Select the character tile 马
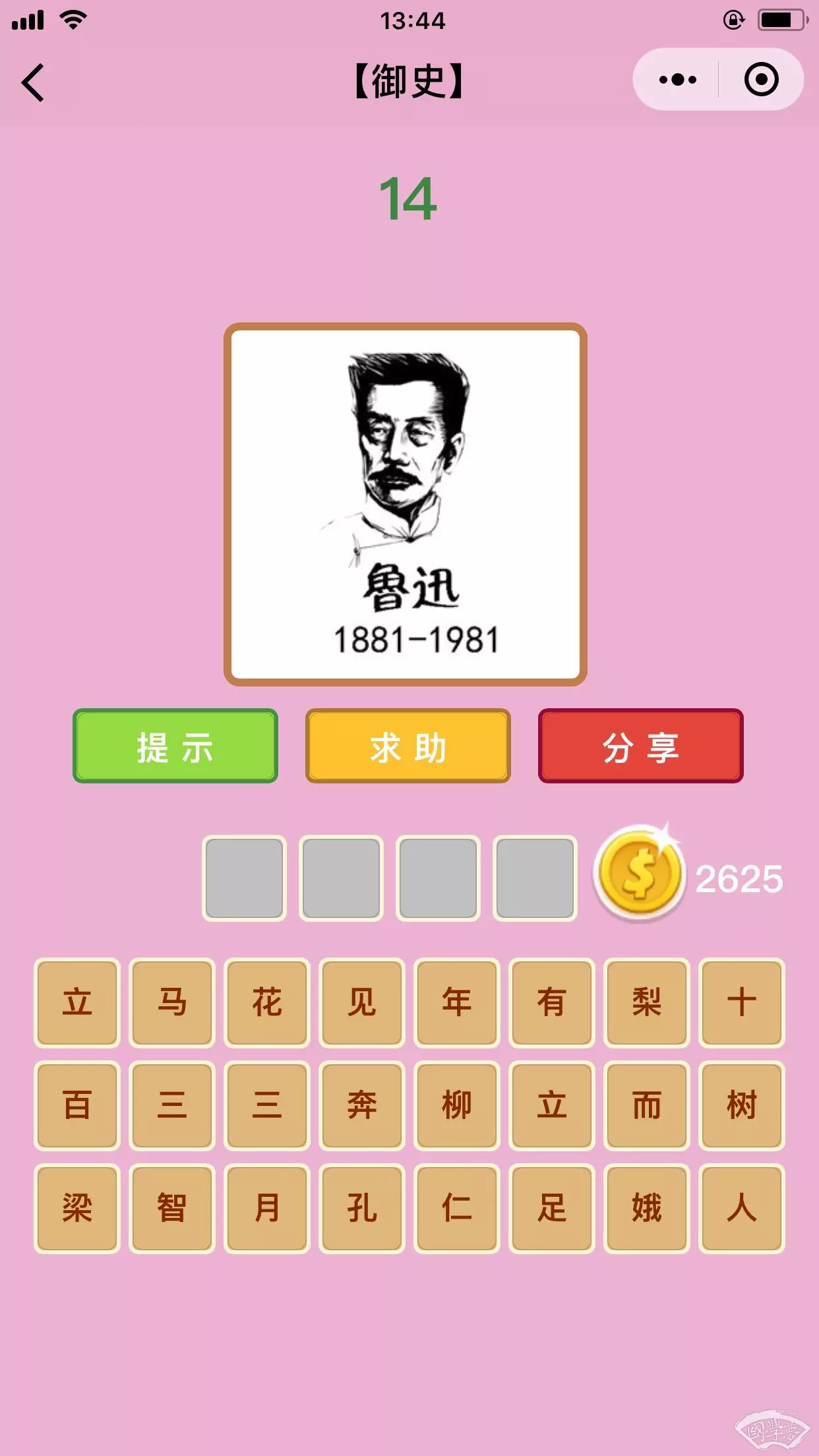Image resolution: width=819 pixels, height=1456 pixels. click(172, 1002)
